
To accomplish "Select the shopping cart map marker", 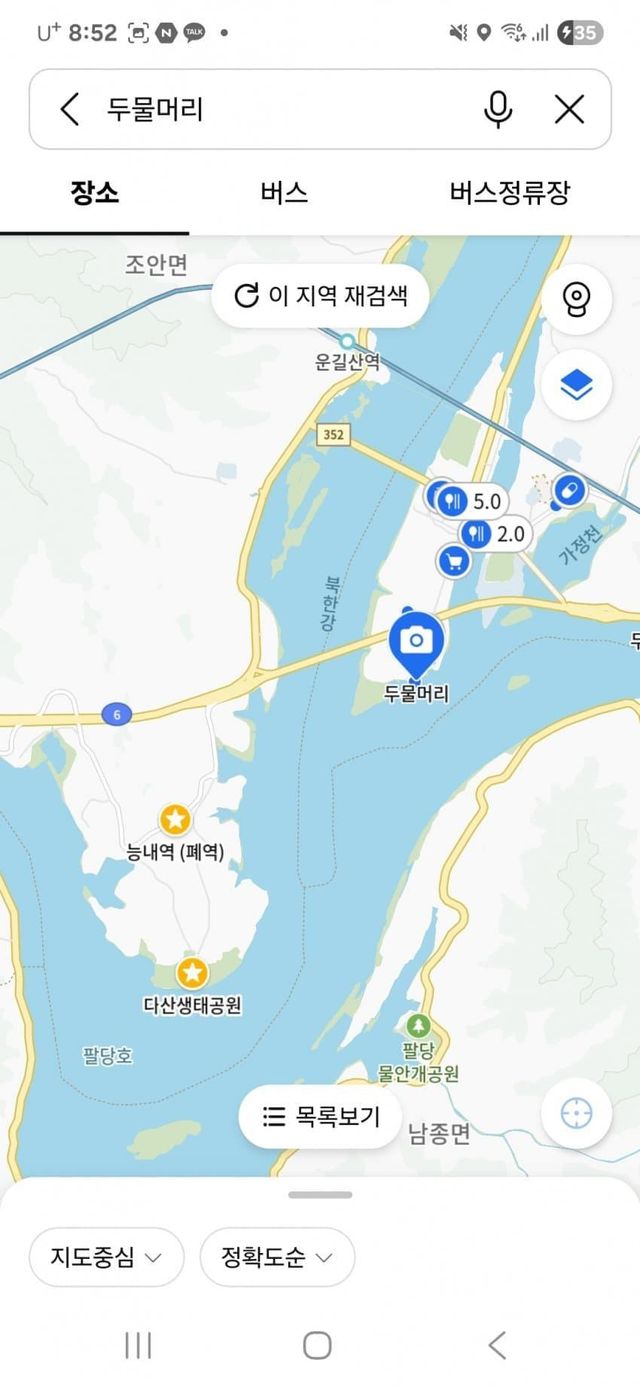I will (454, 562).
